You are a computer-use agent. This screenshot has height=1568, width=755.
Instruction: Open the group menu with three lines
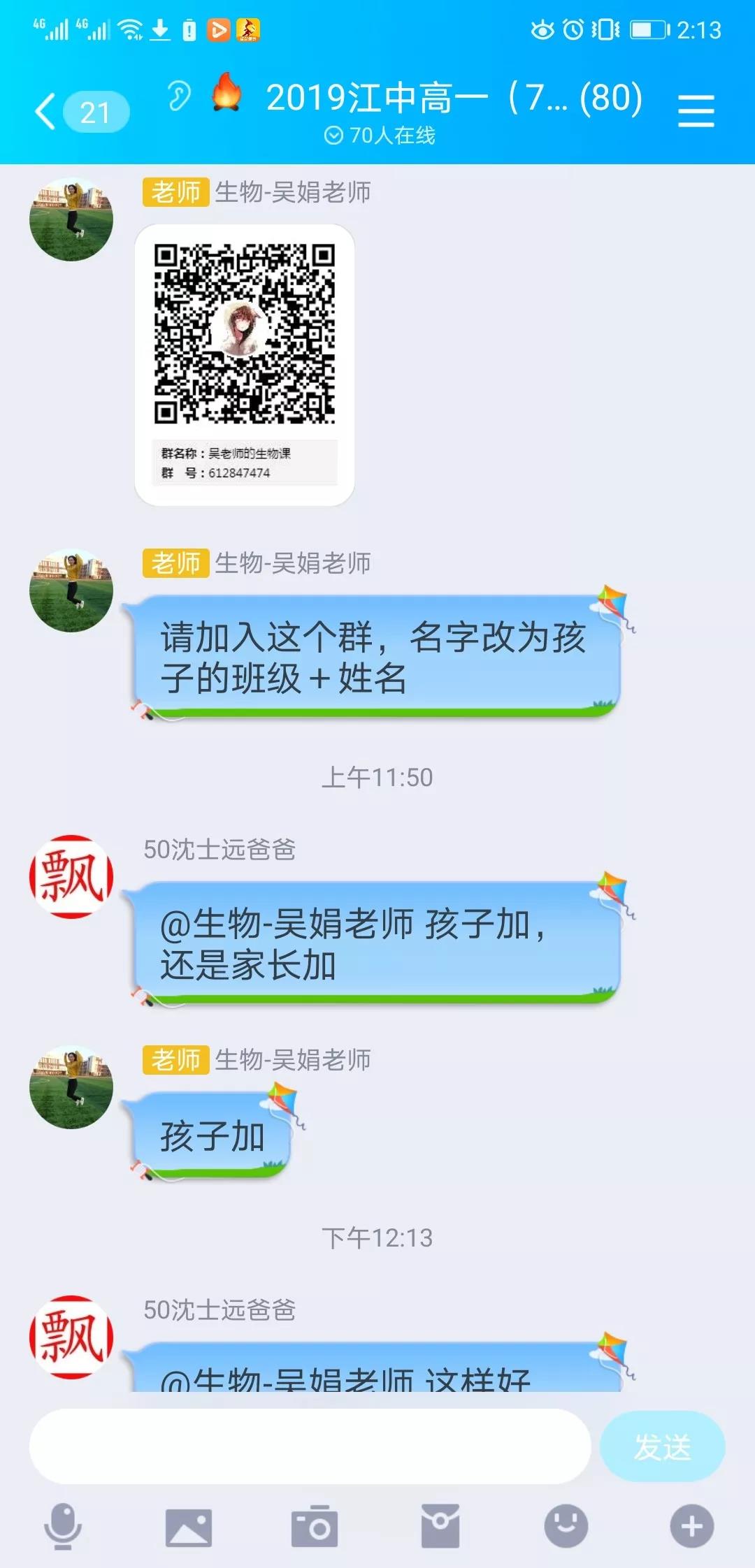(x=696, y=112)
